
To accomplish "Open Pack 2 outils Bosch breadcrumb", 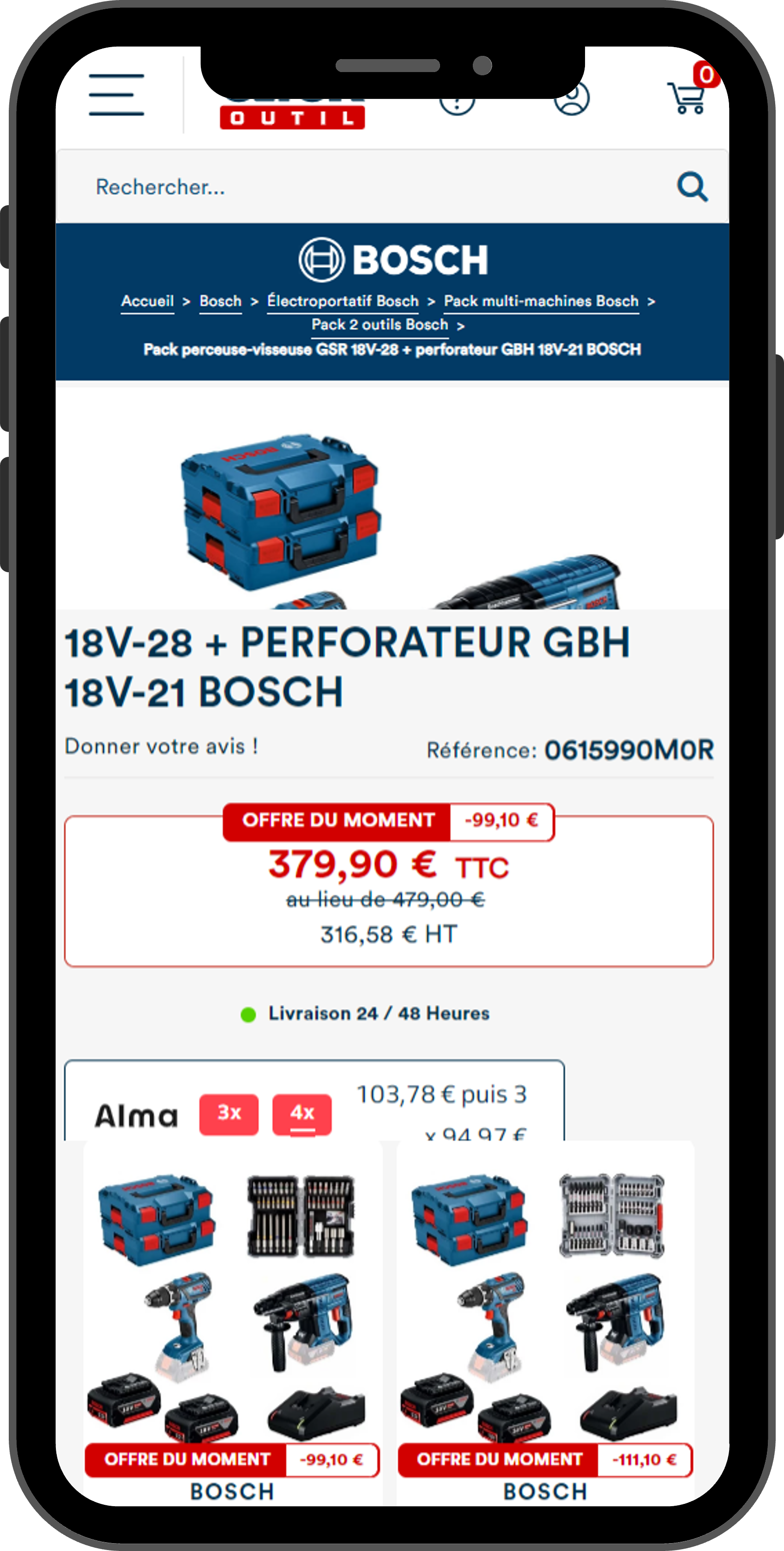I will coord(380,325).
